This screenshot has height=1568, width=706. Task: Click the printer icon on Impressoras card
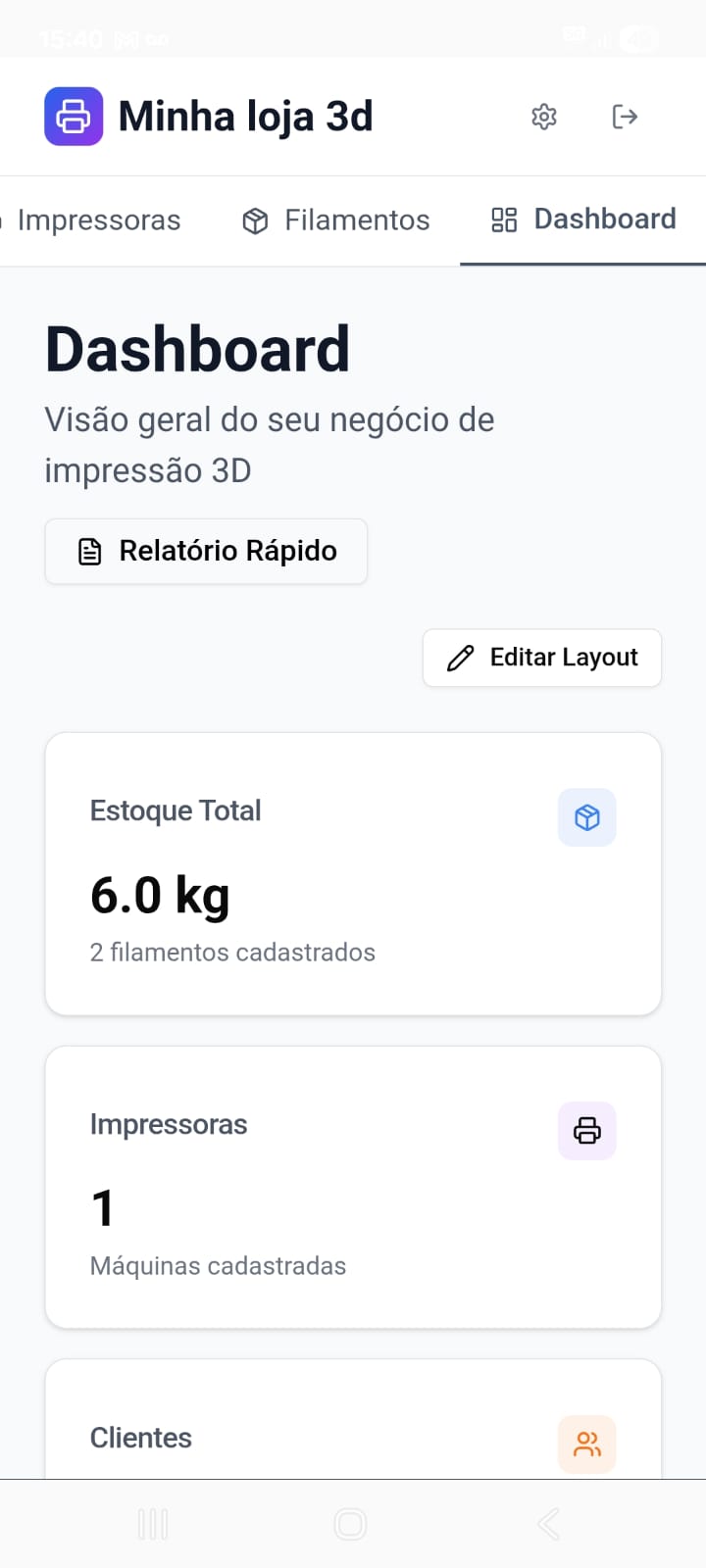(586, 1130)
